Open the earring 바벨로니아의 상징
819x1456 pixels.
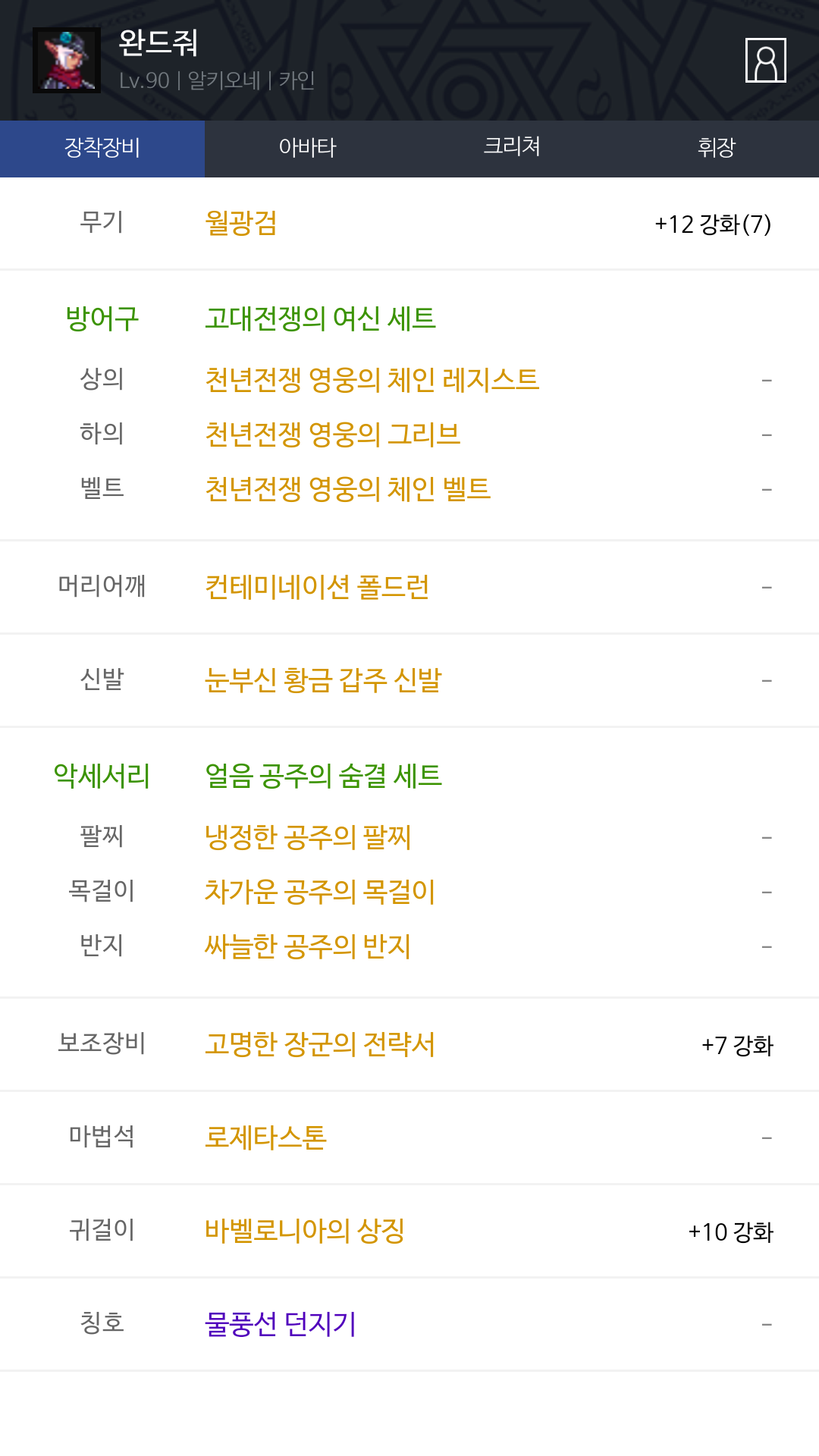pyautogui.click(x=305, y=1231)
